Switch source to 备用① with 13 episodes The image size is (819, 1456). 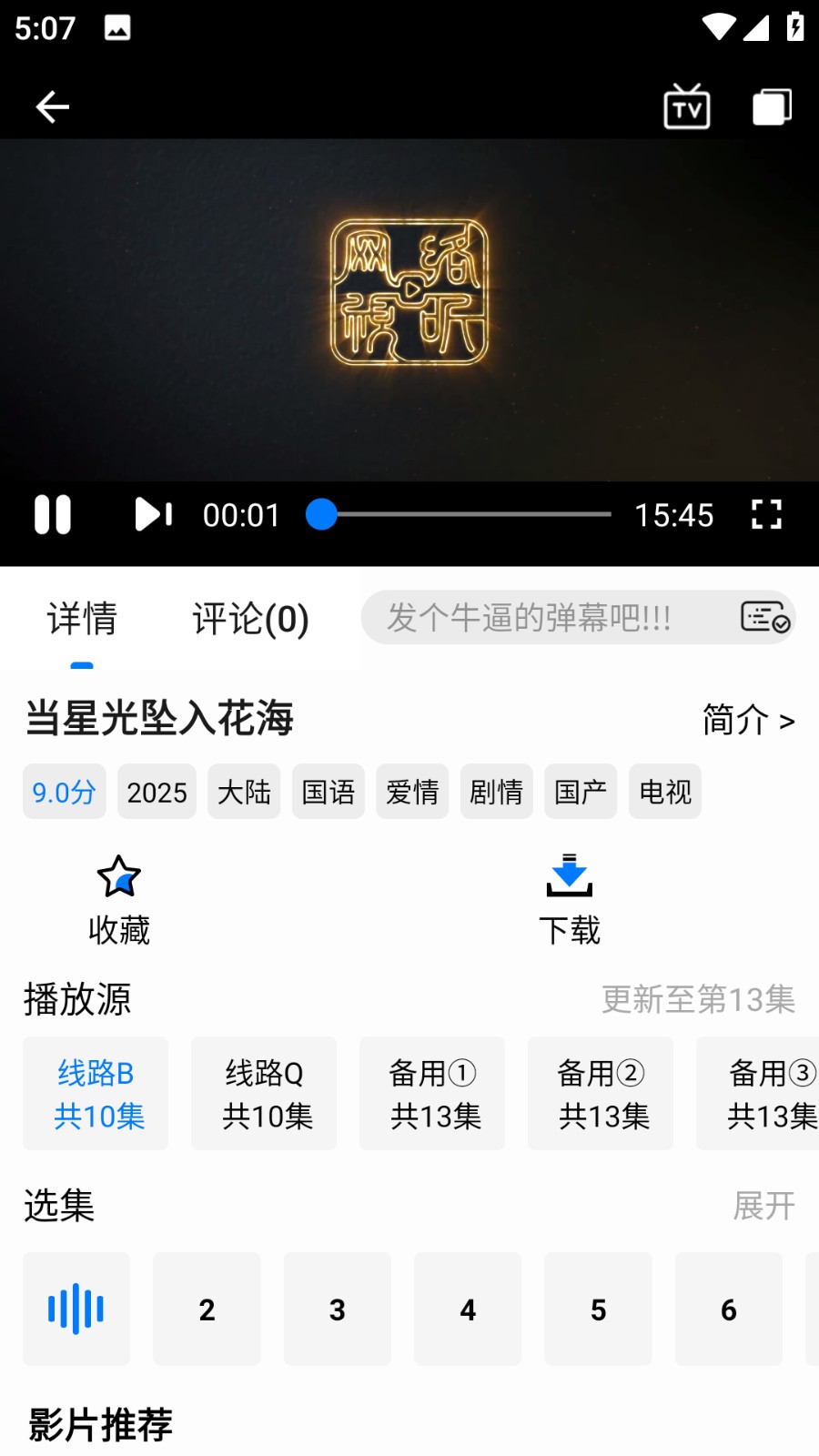point(432,1093)
